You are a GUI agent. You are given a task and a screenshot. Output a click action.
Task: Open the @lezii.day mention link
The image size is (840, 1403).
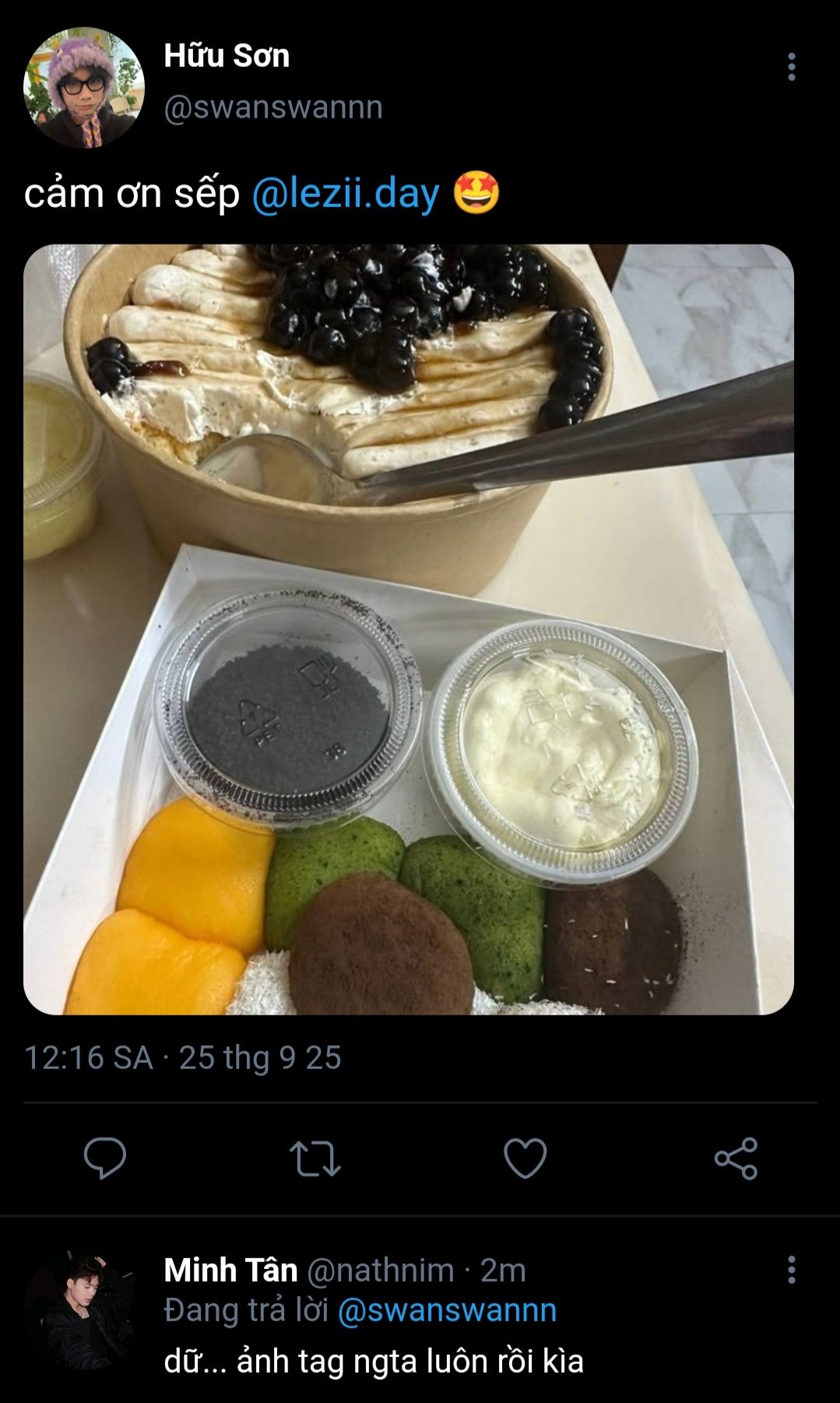[345, 193]
